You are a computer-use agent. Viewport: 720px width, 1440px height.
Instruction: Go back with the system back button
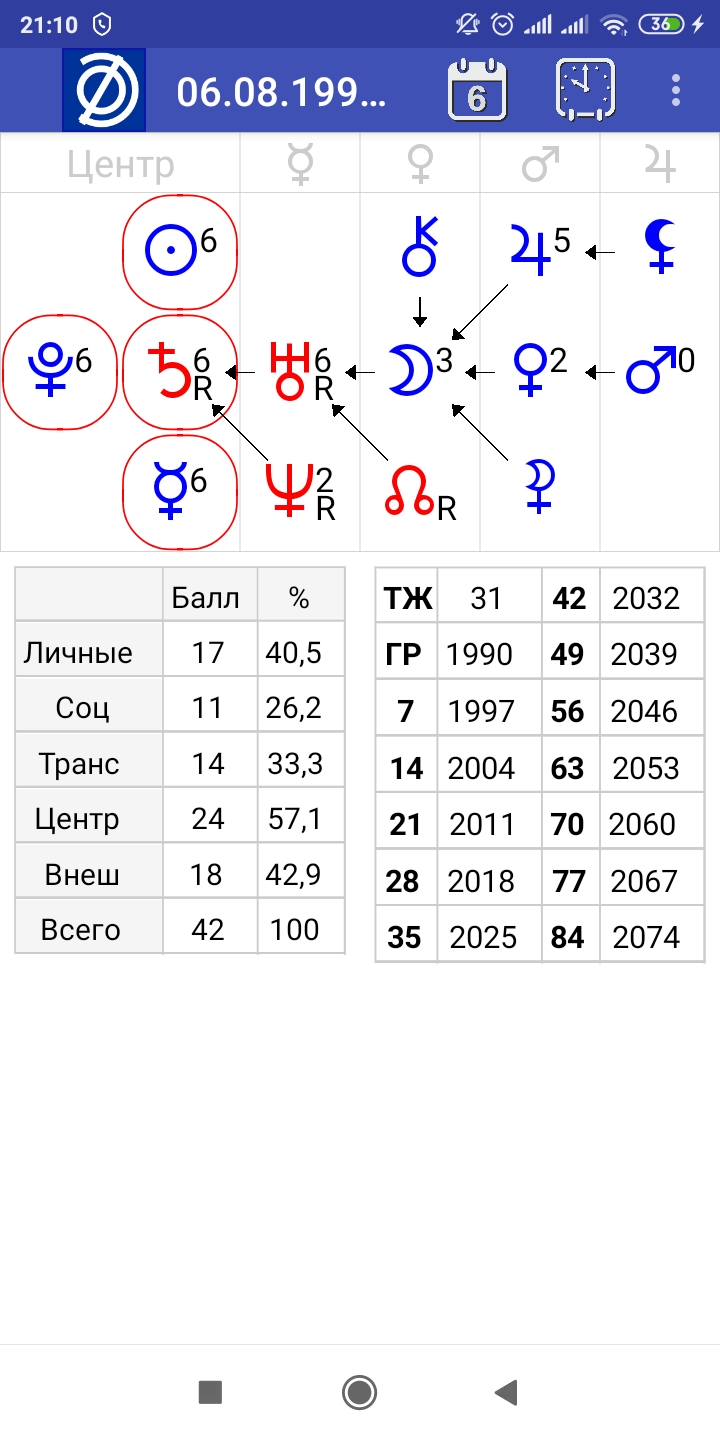(x=507, y=1392)
